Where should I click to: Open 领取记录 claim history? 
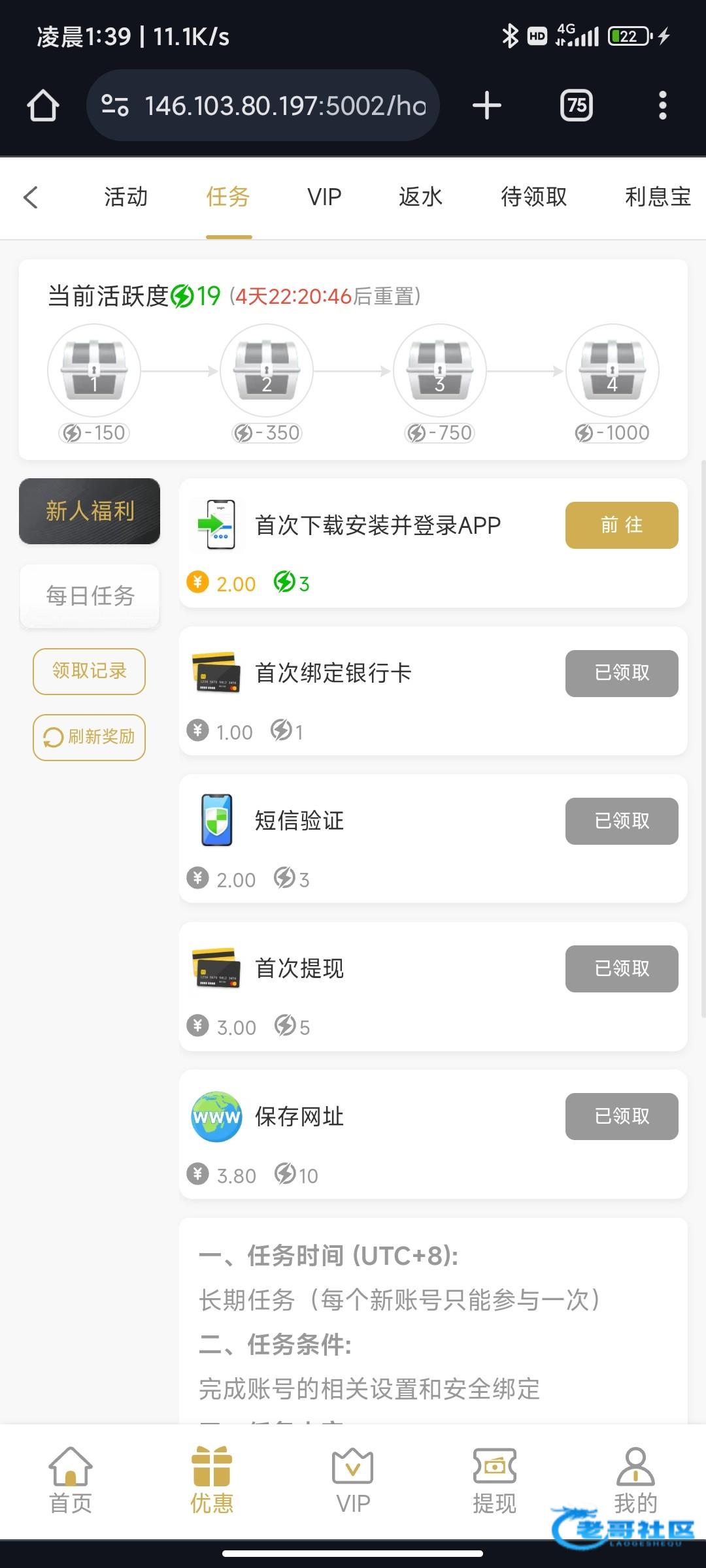point(90,671)
